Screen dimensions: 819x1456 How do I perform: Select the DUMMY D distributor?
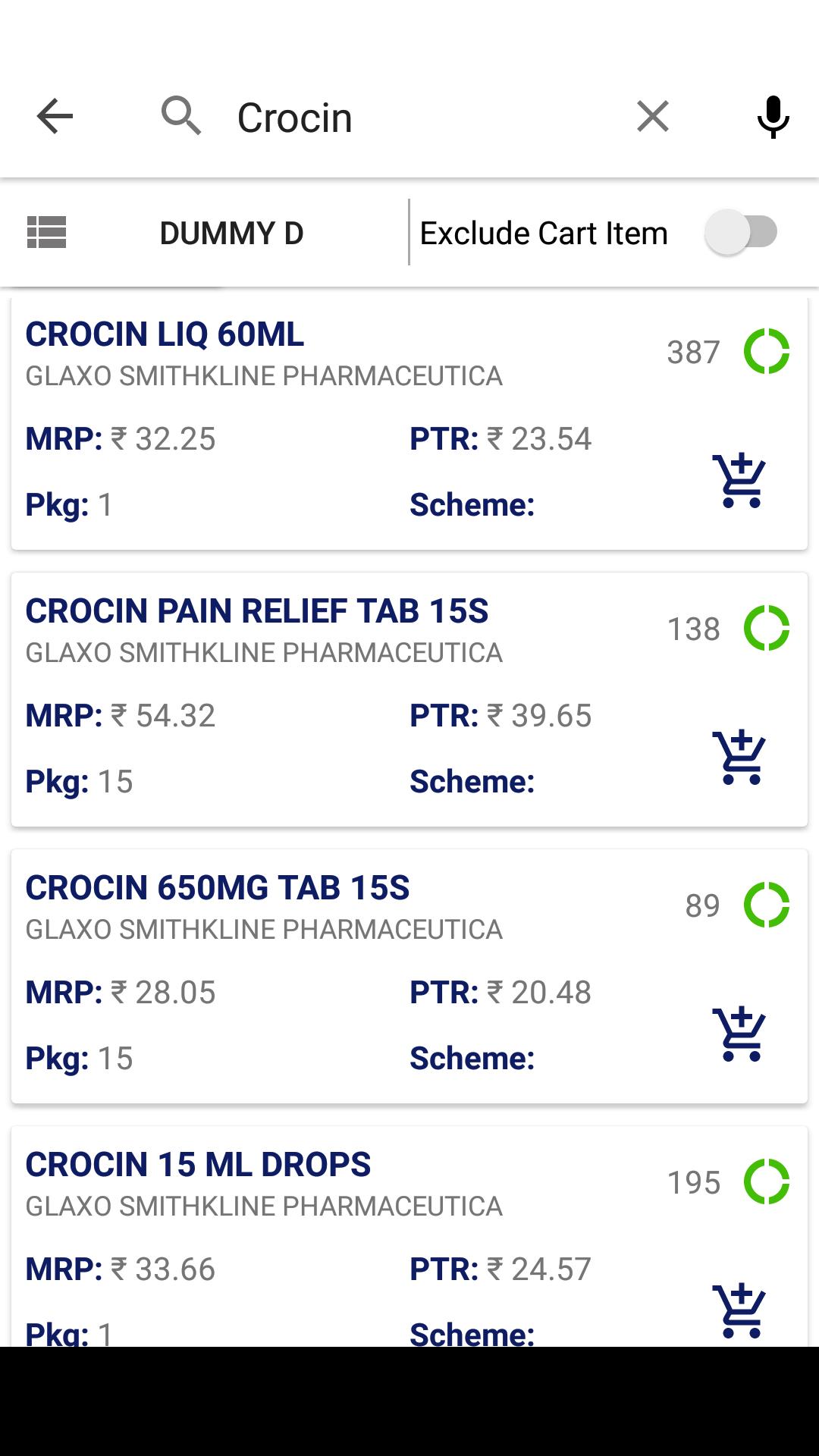coord(231,233)
